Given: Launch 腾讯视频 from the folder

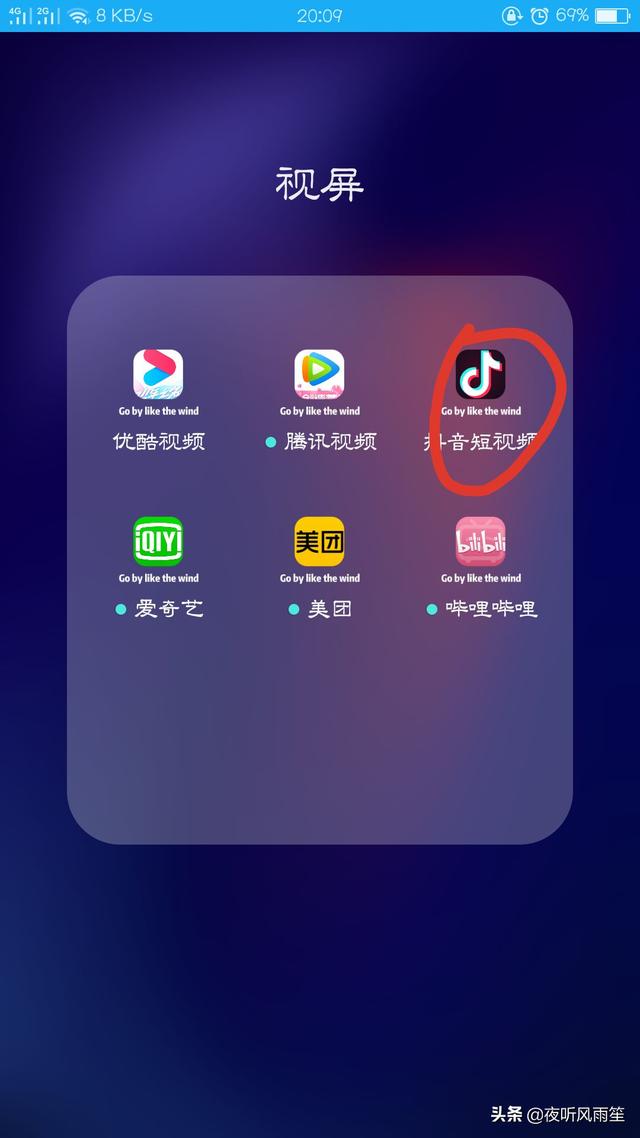Looking at the screenshot, I should (319, 375).
